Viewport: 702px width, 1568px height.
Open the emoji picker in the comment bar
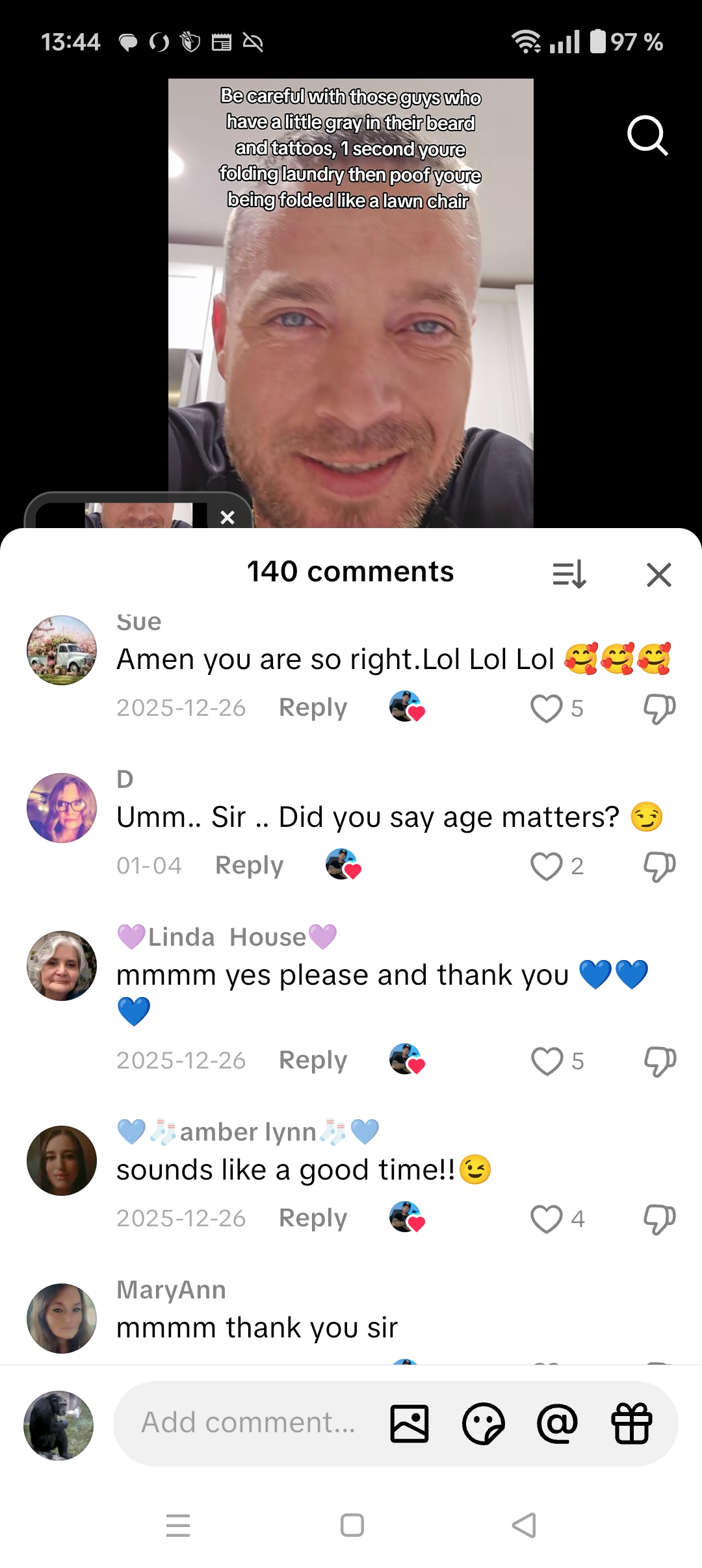coord(485,1423)
